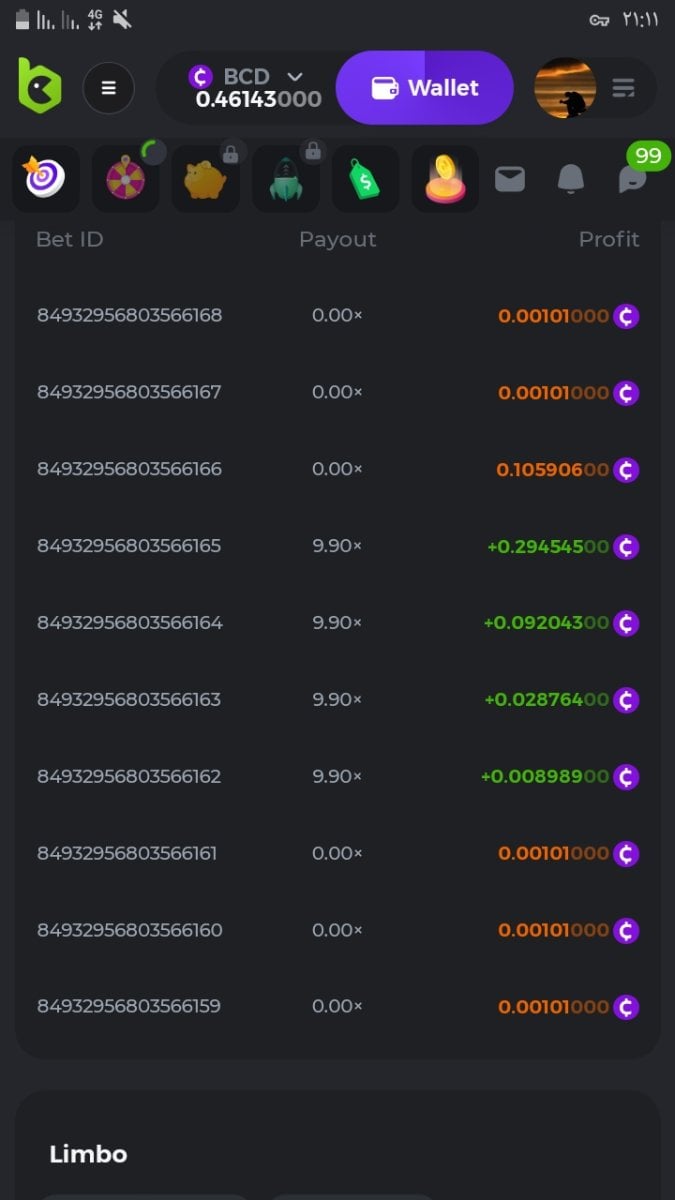The height and width of the screenshot is (1200, 675).
Task: Open bet ID ending in 566165
Action: point(129,546)
